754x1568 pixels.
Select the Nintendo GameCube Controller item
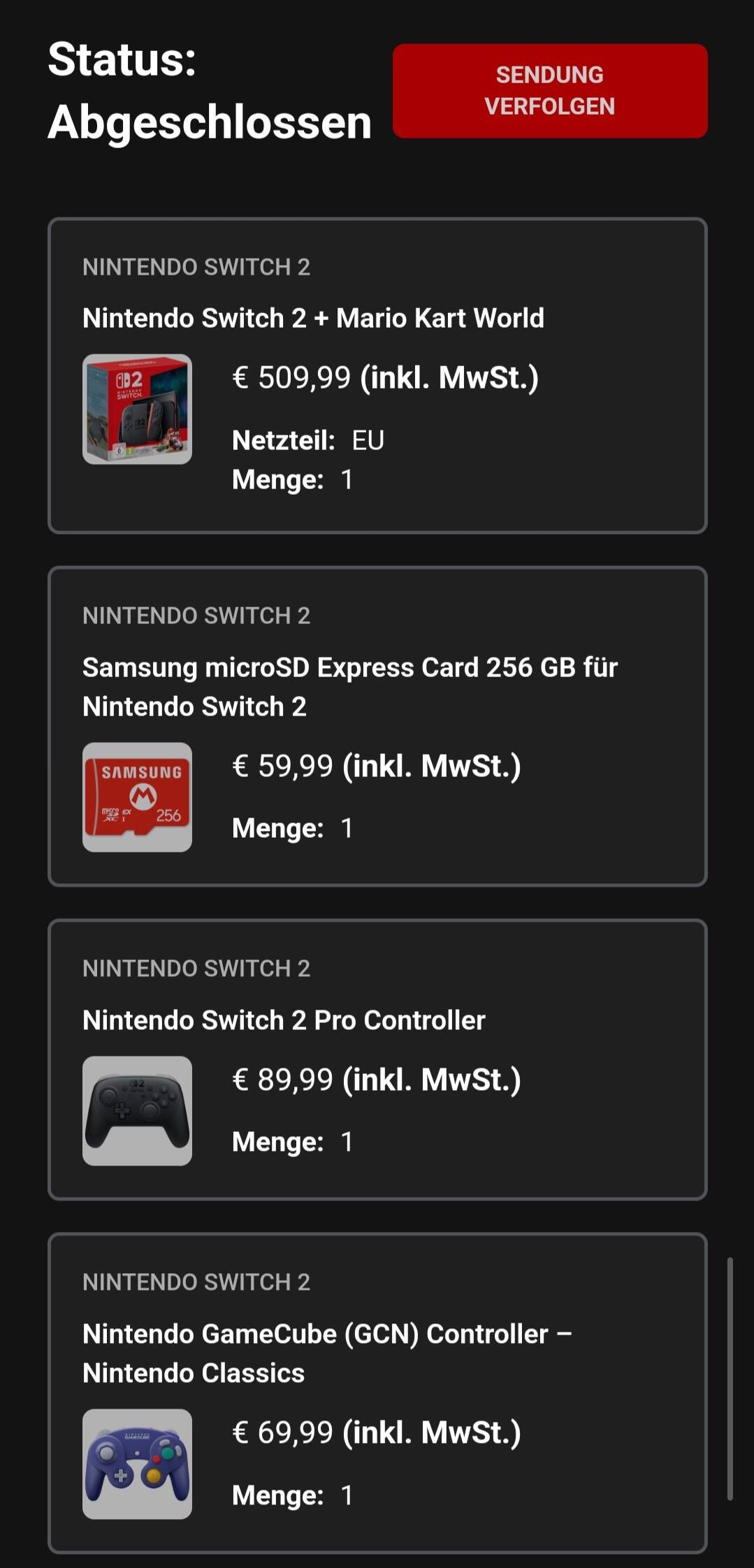(x=377, y=1393)
